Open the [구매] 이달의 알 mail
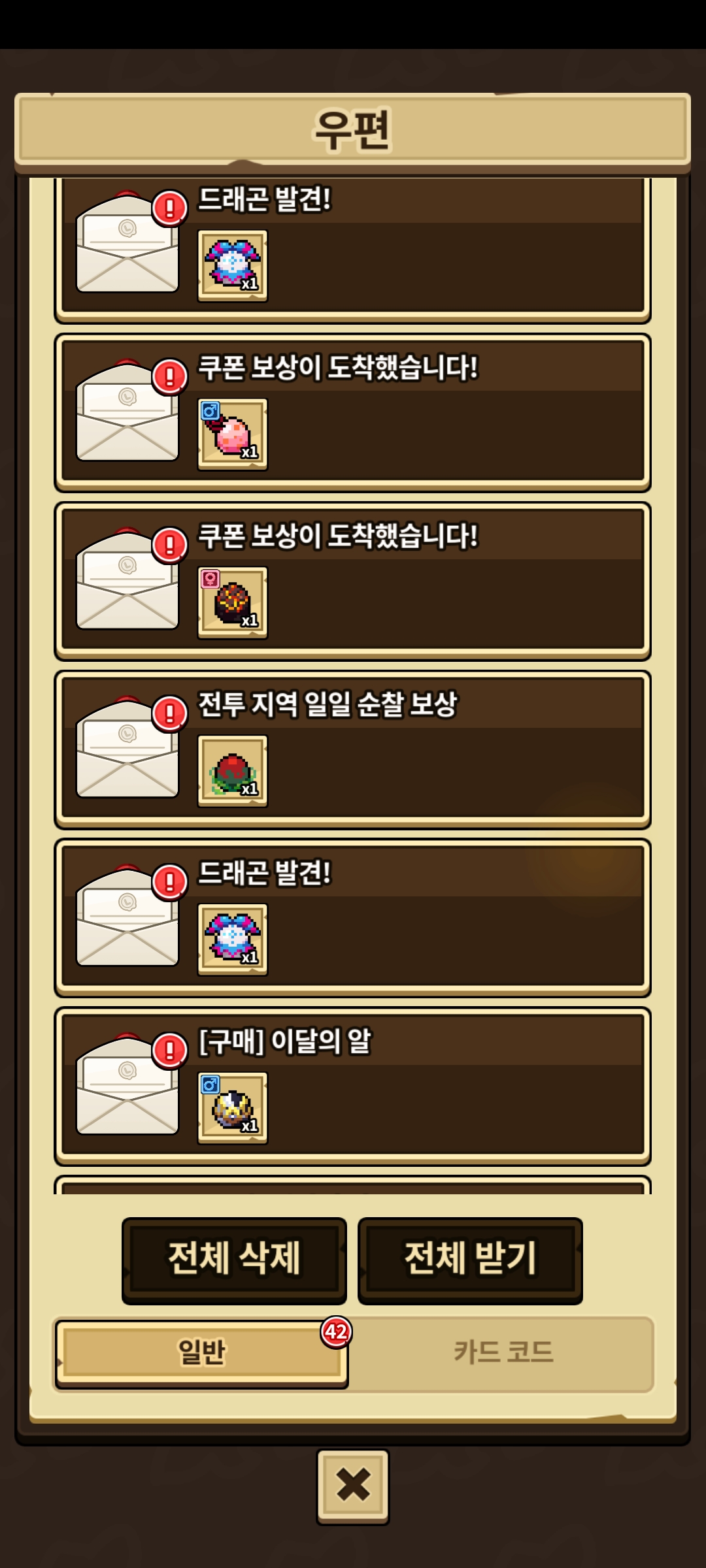Image resolution: width=706 pixels, height=1568 pixels. point(418,1086)
